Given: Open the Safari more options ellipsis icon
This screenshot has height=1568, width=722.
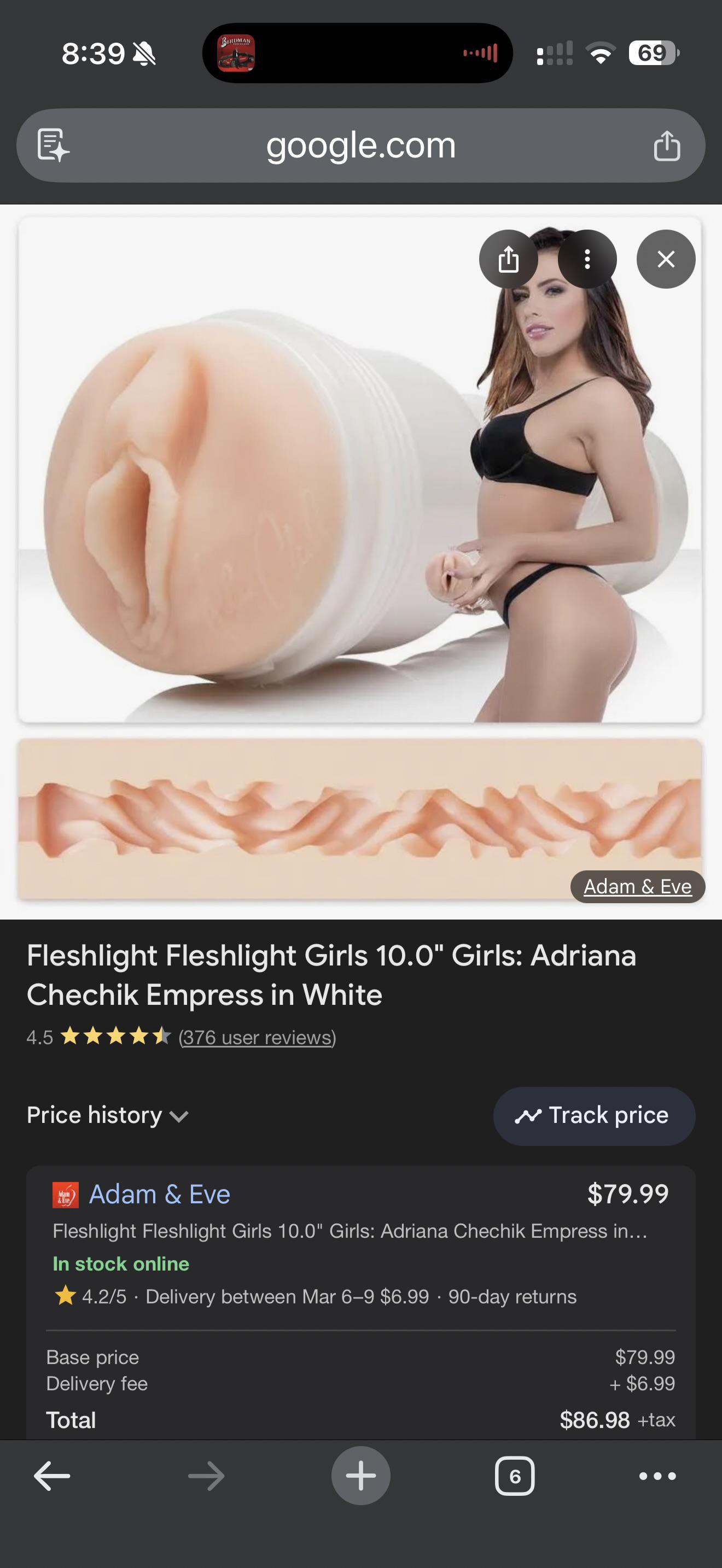Looking at the screenshot, I should 657,1476.
